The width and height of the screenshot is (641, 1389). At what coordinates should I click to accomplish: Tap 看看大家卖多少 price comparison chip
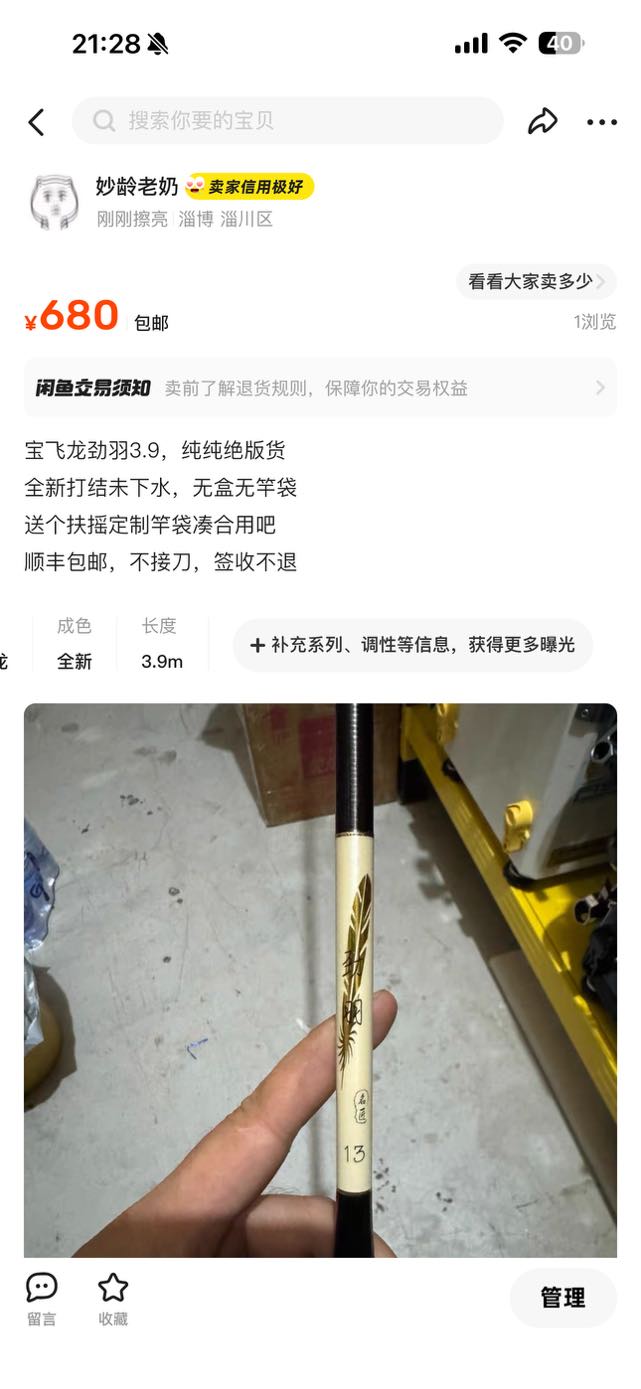tap(536, 282)
